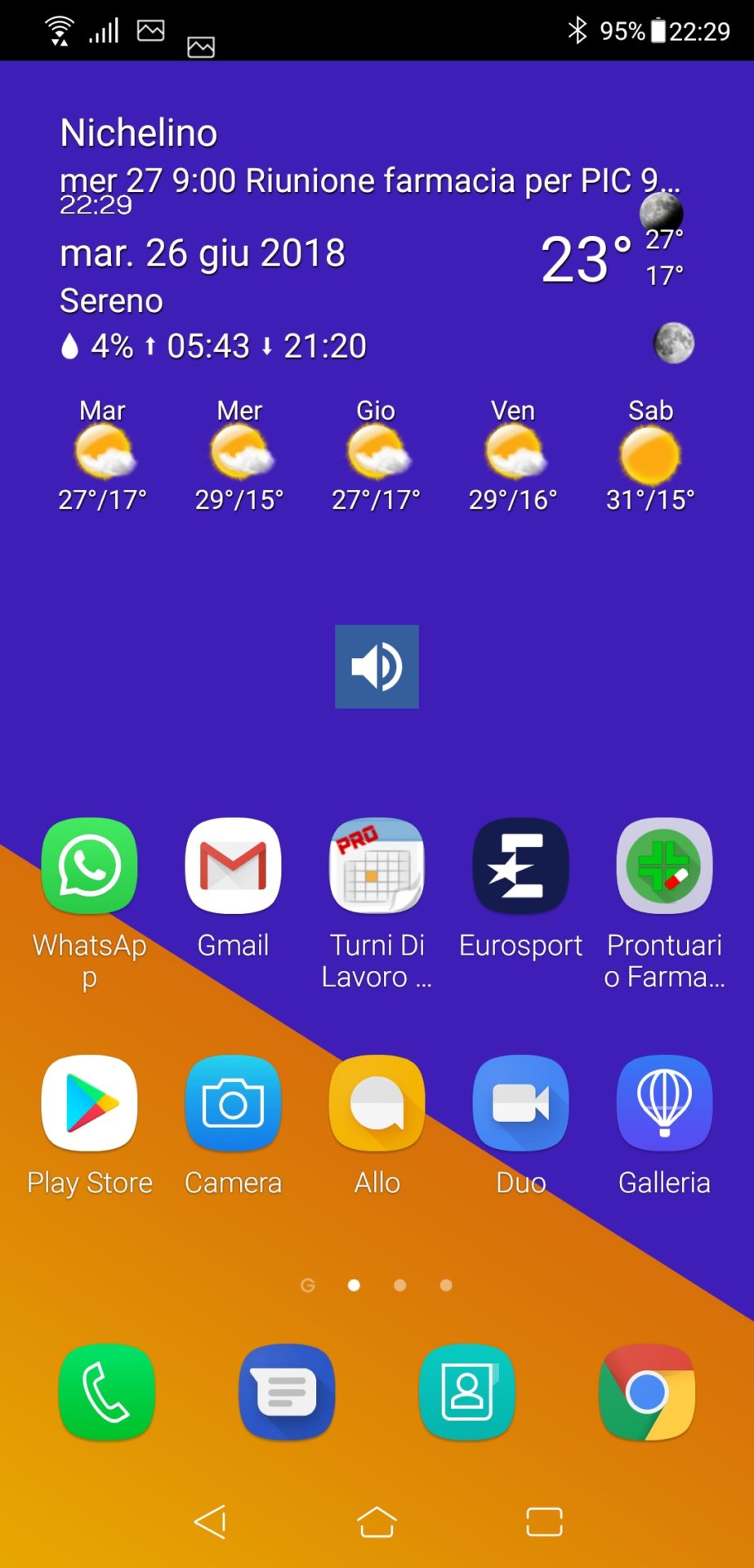Open recent apps overview
Image resolution: width=754 pixels, height=1568 pixels.
click(544, 1522)
